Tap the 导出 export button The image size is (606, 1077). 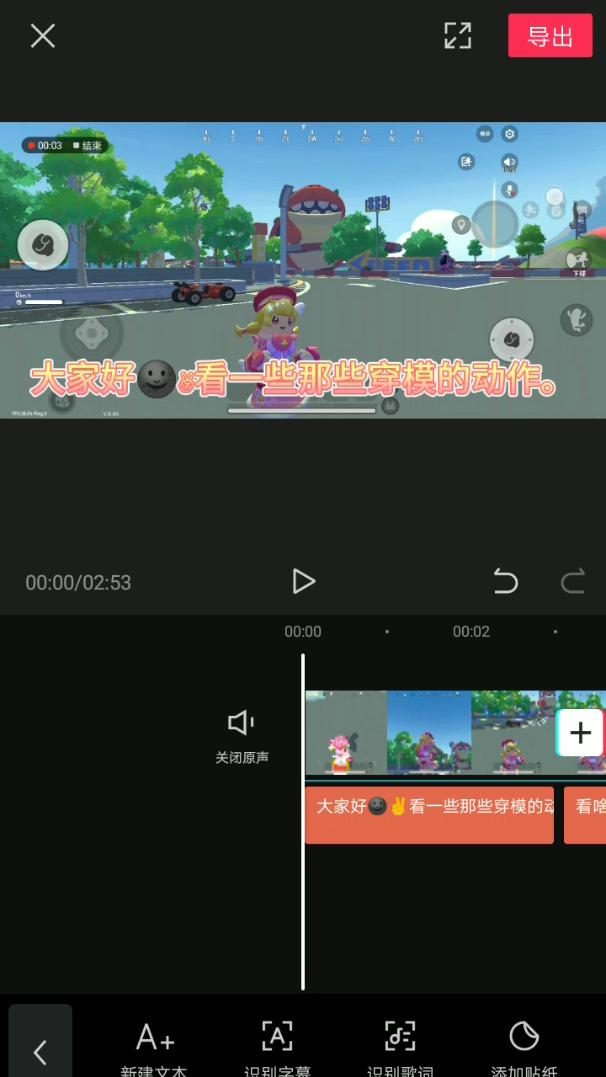pos(549,36)
